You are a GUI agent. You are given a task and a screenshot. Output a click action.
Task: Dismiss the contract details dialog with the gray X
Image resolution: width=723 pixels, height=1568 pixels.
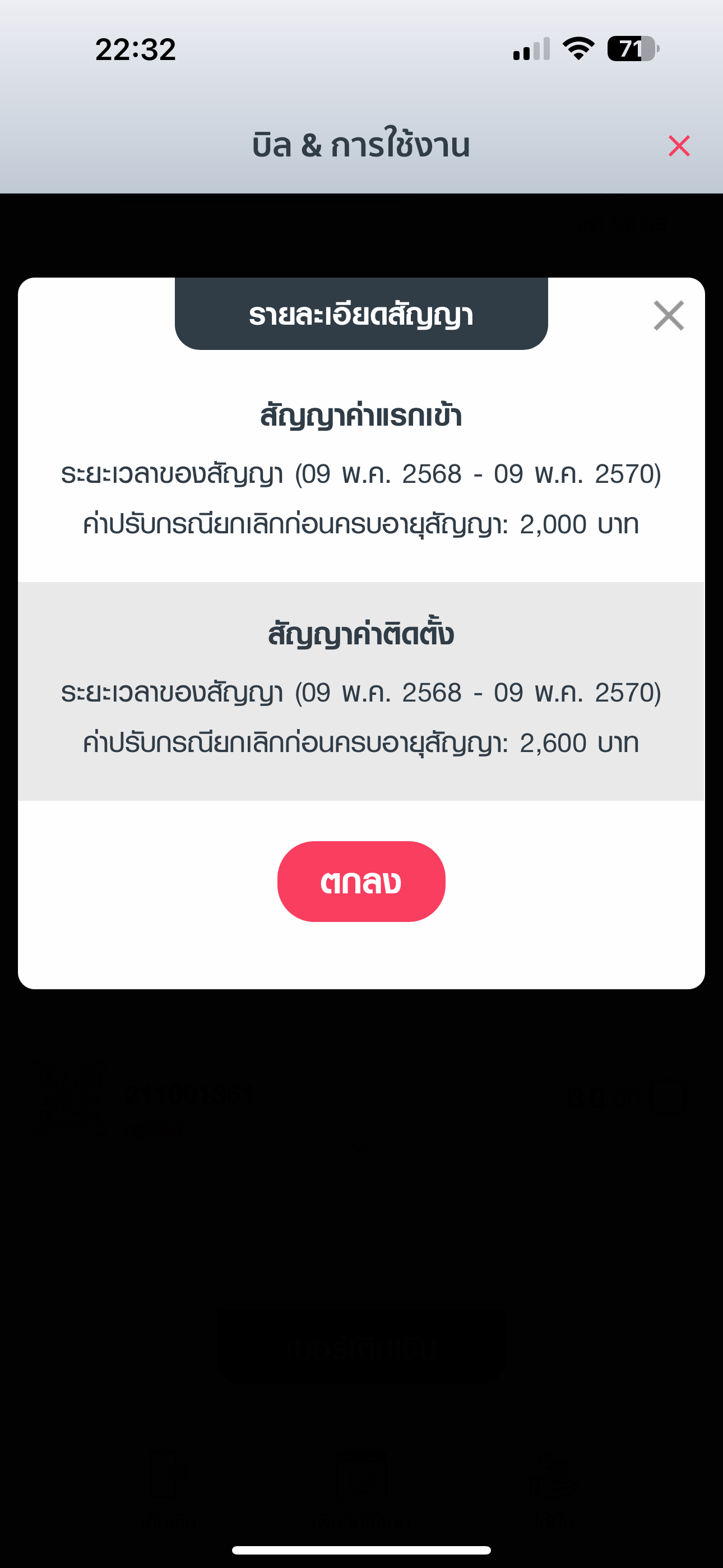point(669,315)
